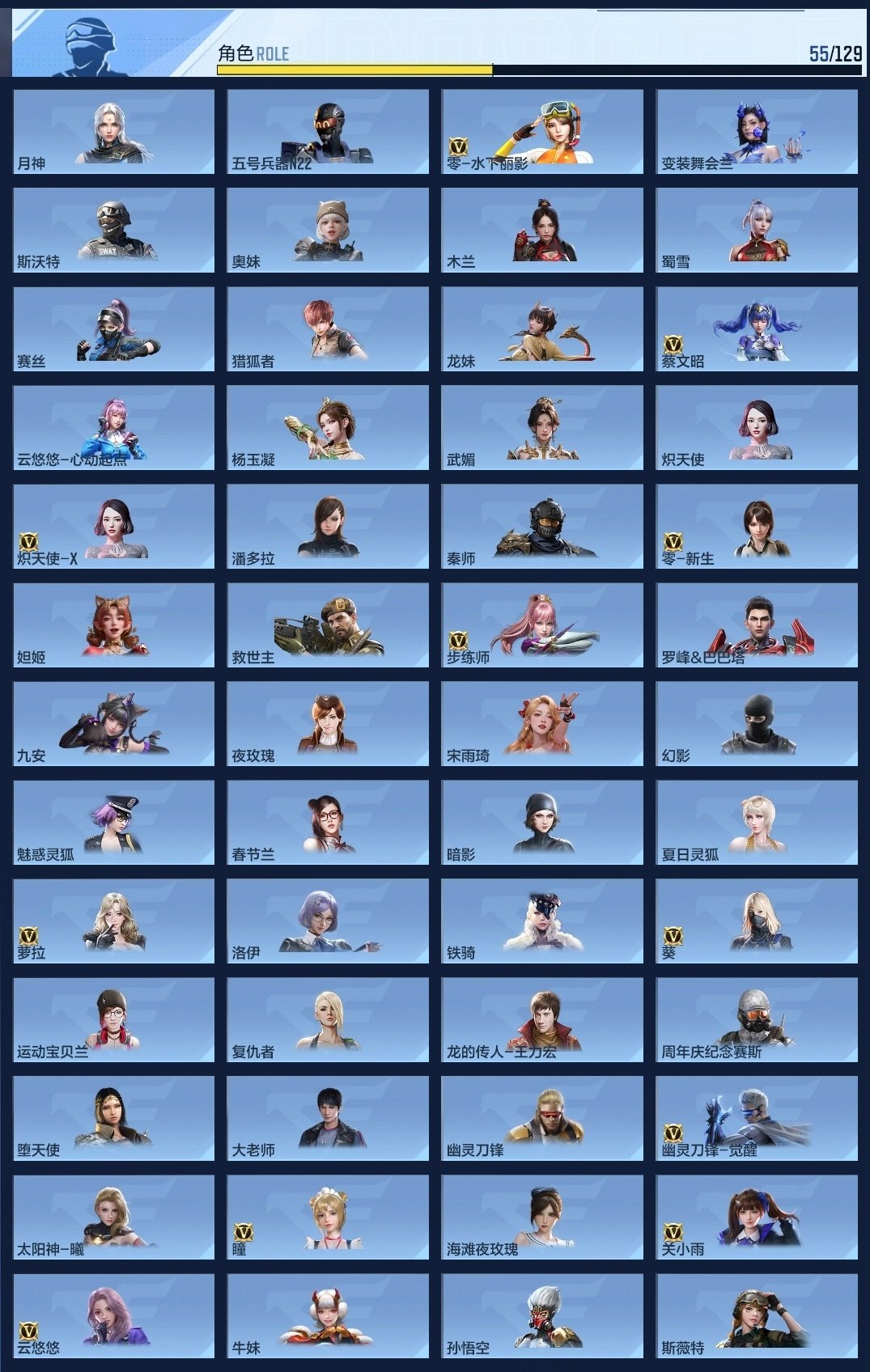Viewport: 870px width, 1372px height.
Task: Open the 蔡文昭 role card
Action: pos(757,328)
